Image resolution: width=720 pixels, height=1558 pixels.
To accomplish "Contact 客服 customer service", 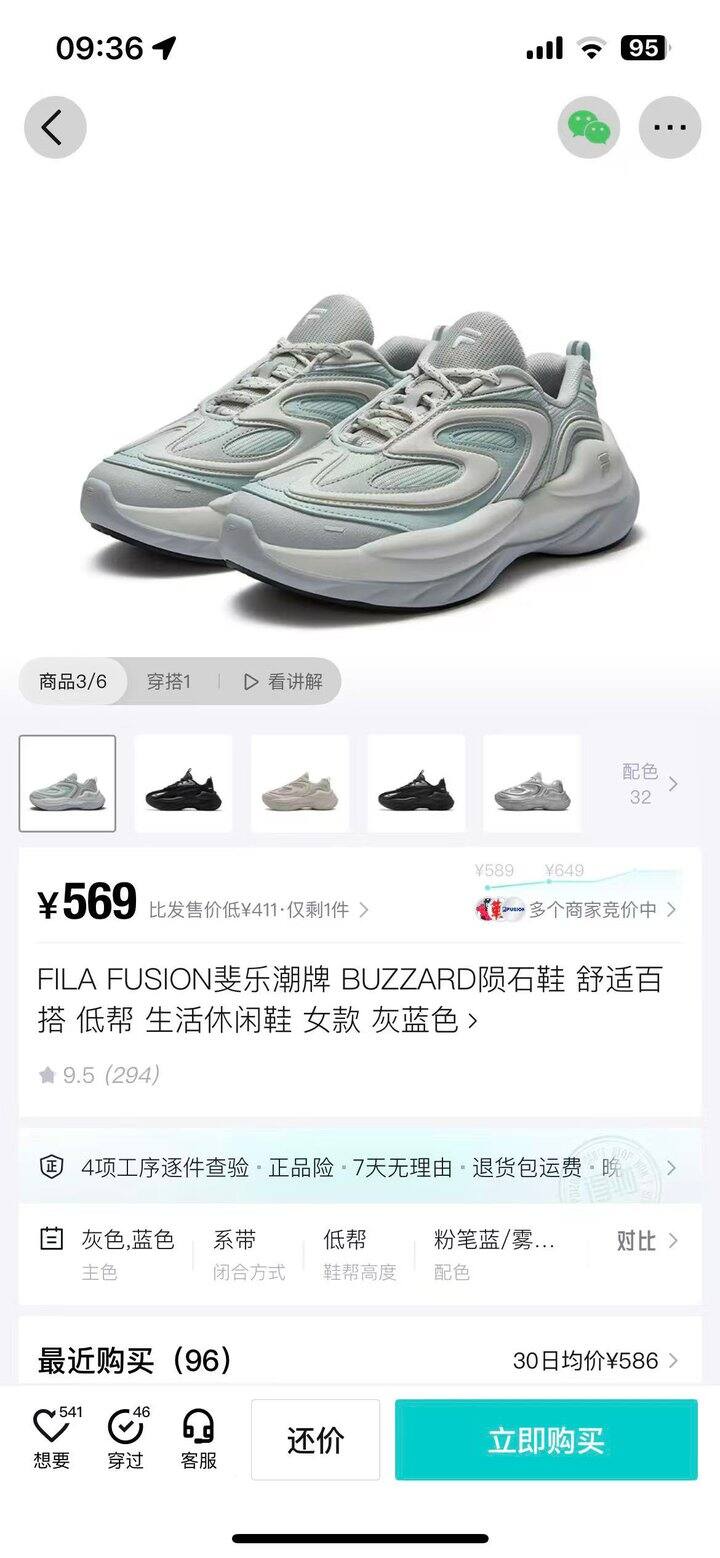I will coord(198,1438).
